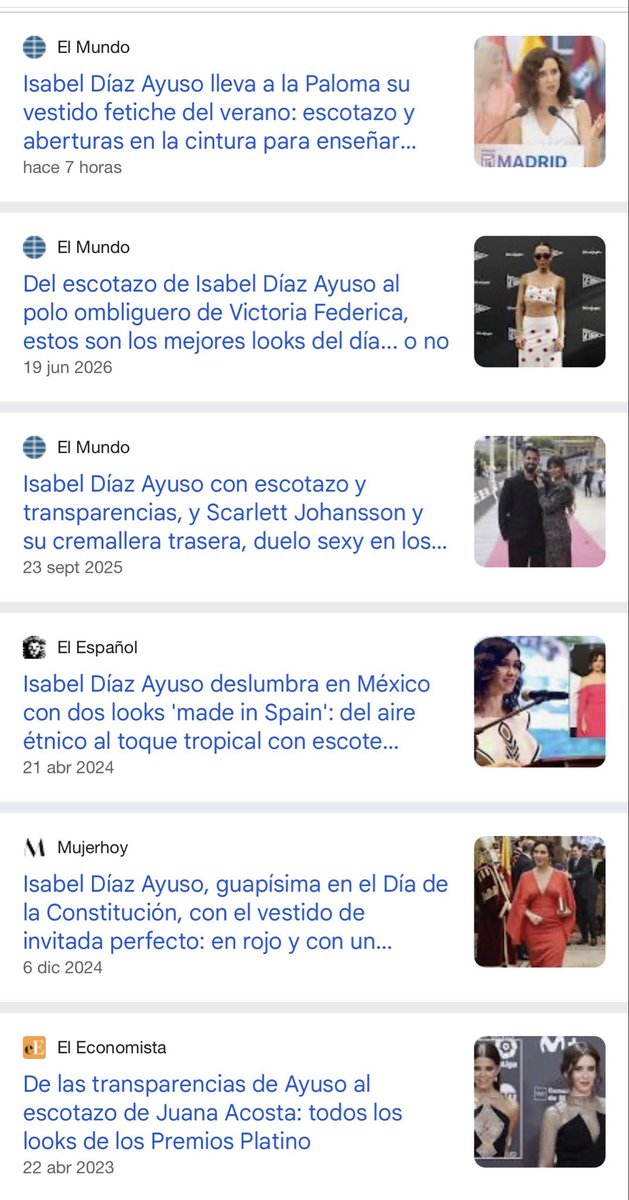
Task: Tap the thumbnail beside the Scarlett Johansson article
Action: point(539,502)
